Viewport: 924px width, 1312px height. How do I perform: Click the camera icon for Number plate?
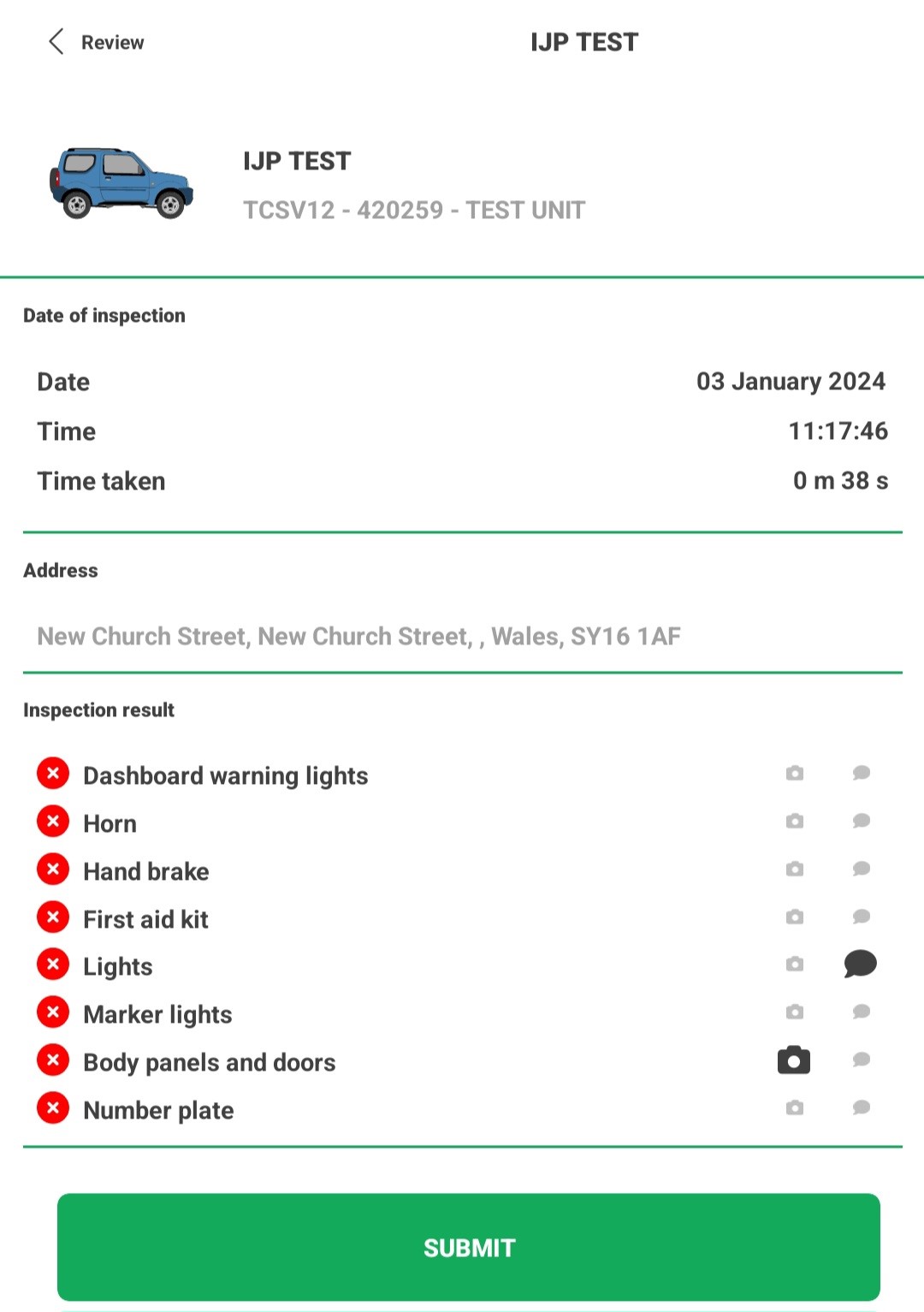[x=793, y=1107]
